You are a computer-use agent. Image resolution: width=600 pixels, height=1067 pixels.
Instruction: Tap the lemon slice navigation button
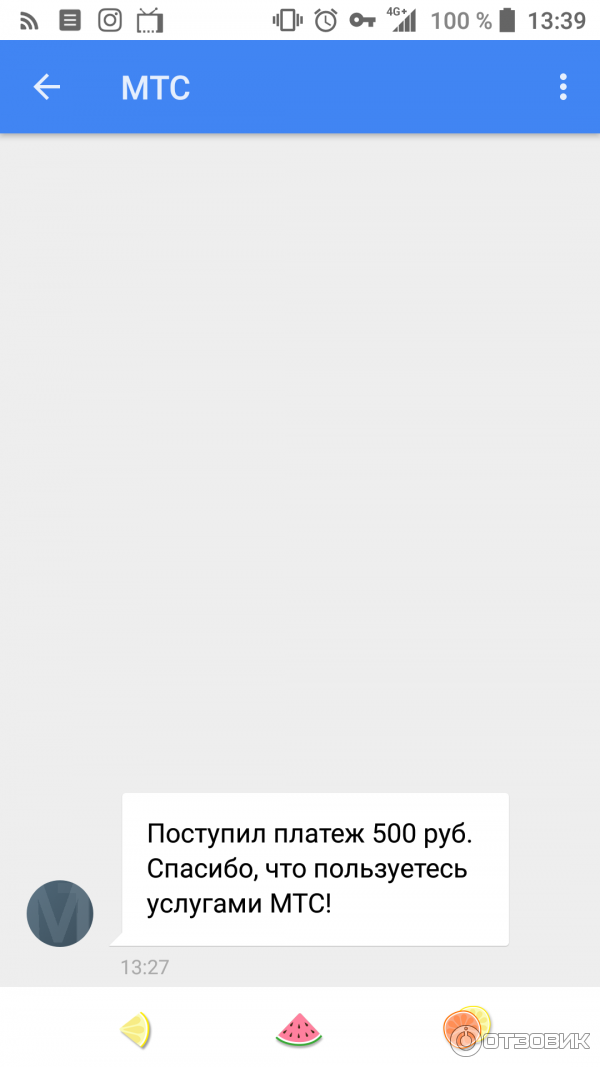click(x=136, y=1029)
